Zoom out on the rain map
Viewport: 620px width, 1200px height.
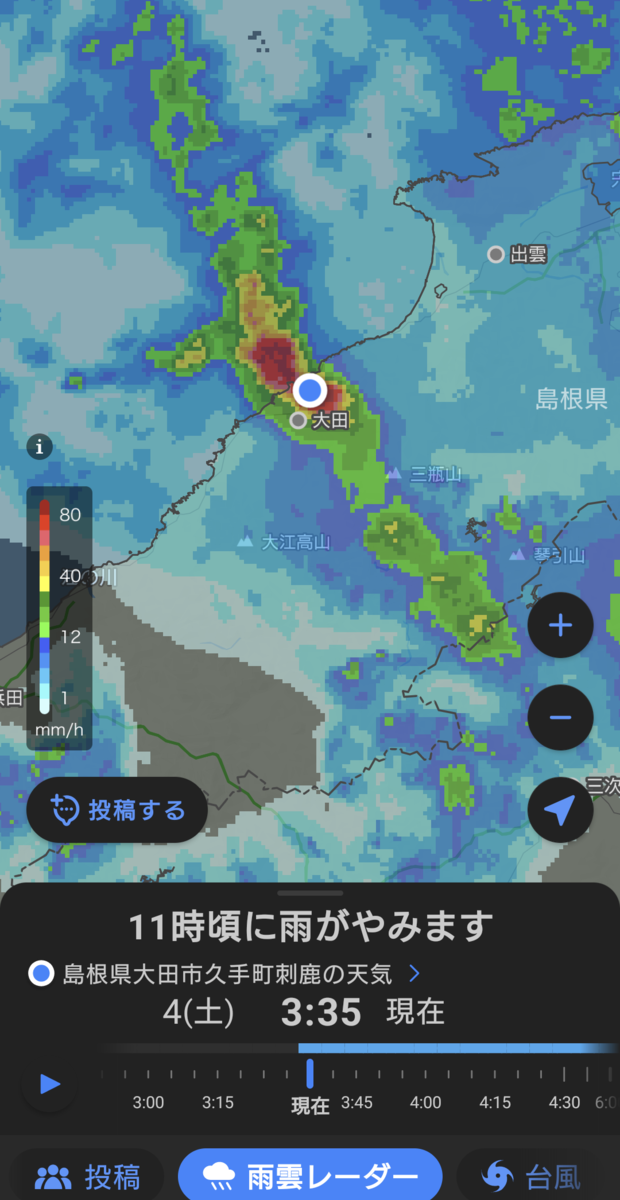560,717
